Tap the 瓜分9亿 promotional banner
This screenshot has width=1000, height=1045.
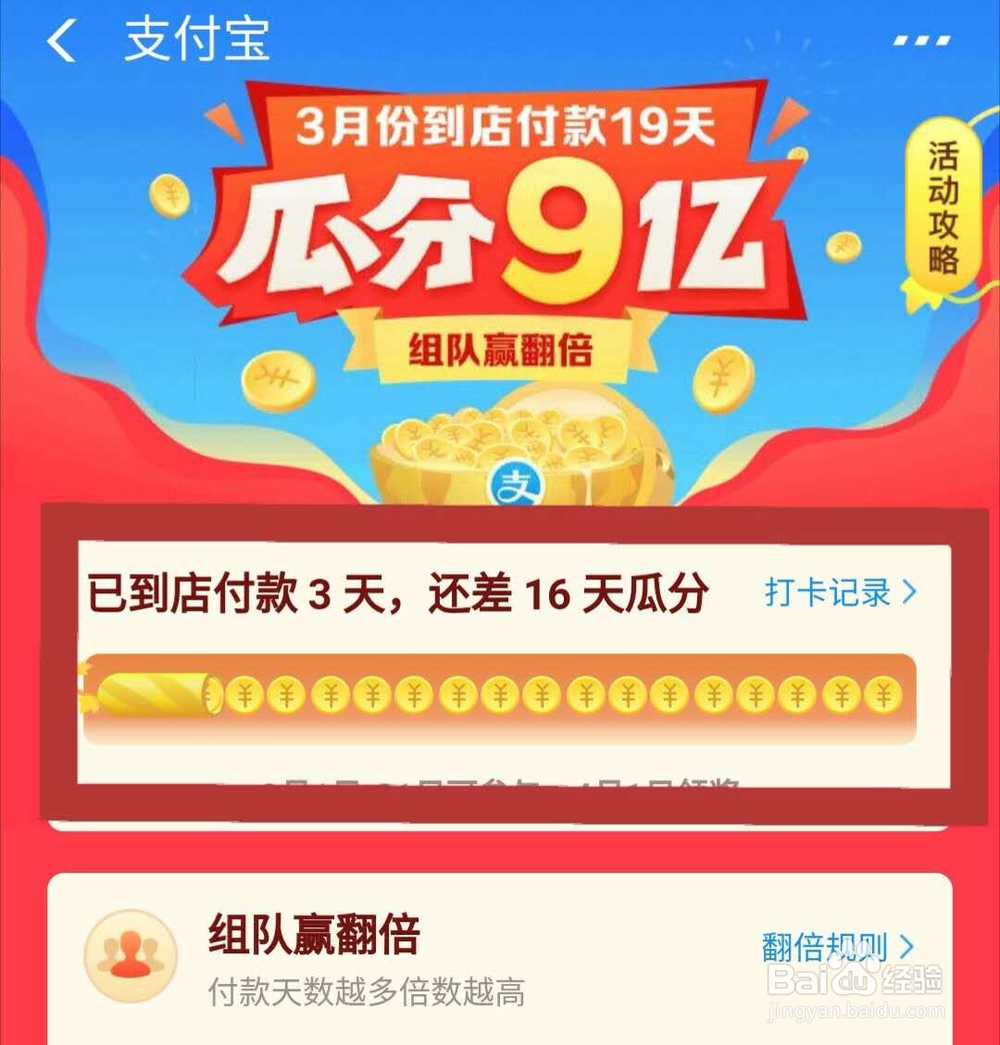(500, 225)
